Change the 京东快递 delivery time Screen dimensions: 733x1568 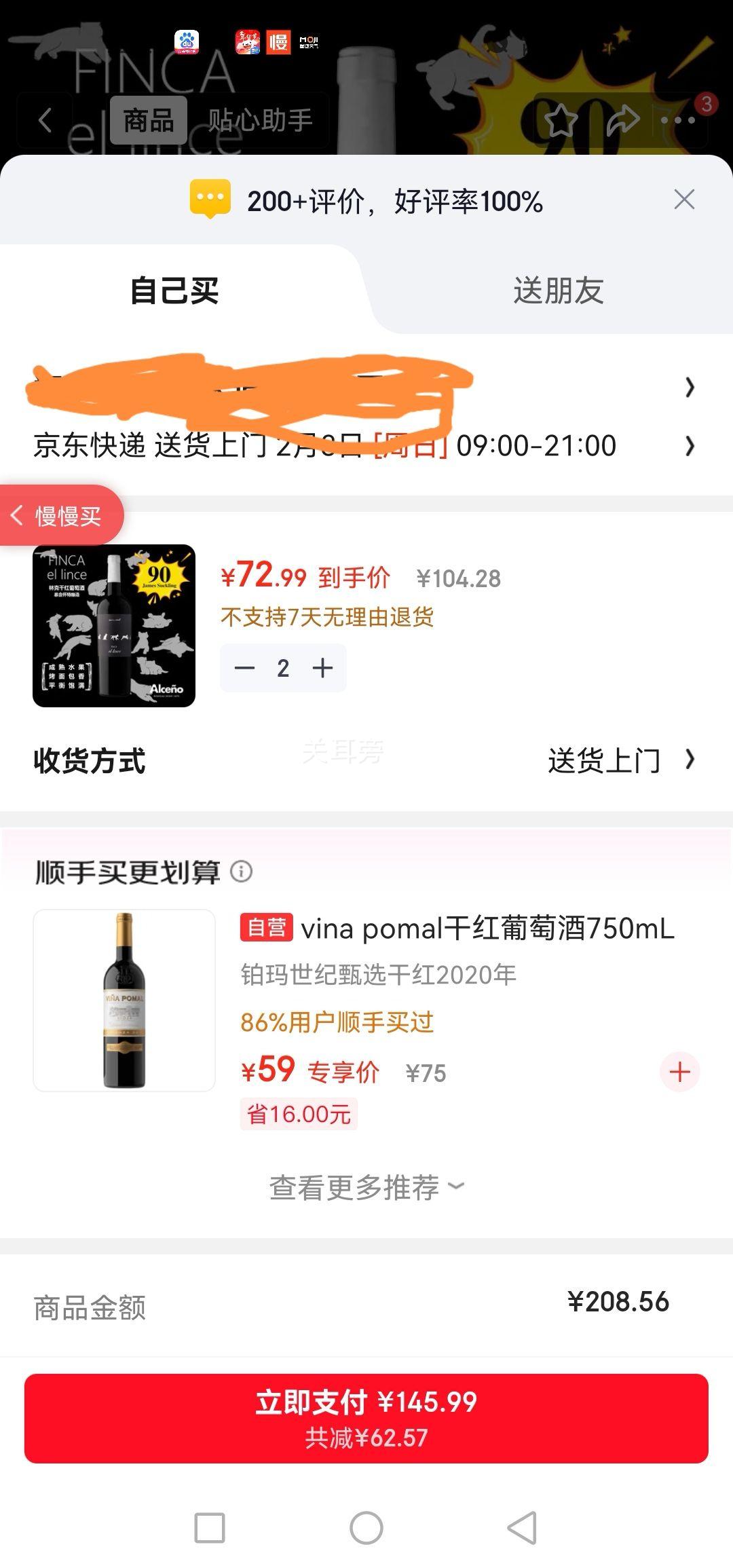(689, 446)
